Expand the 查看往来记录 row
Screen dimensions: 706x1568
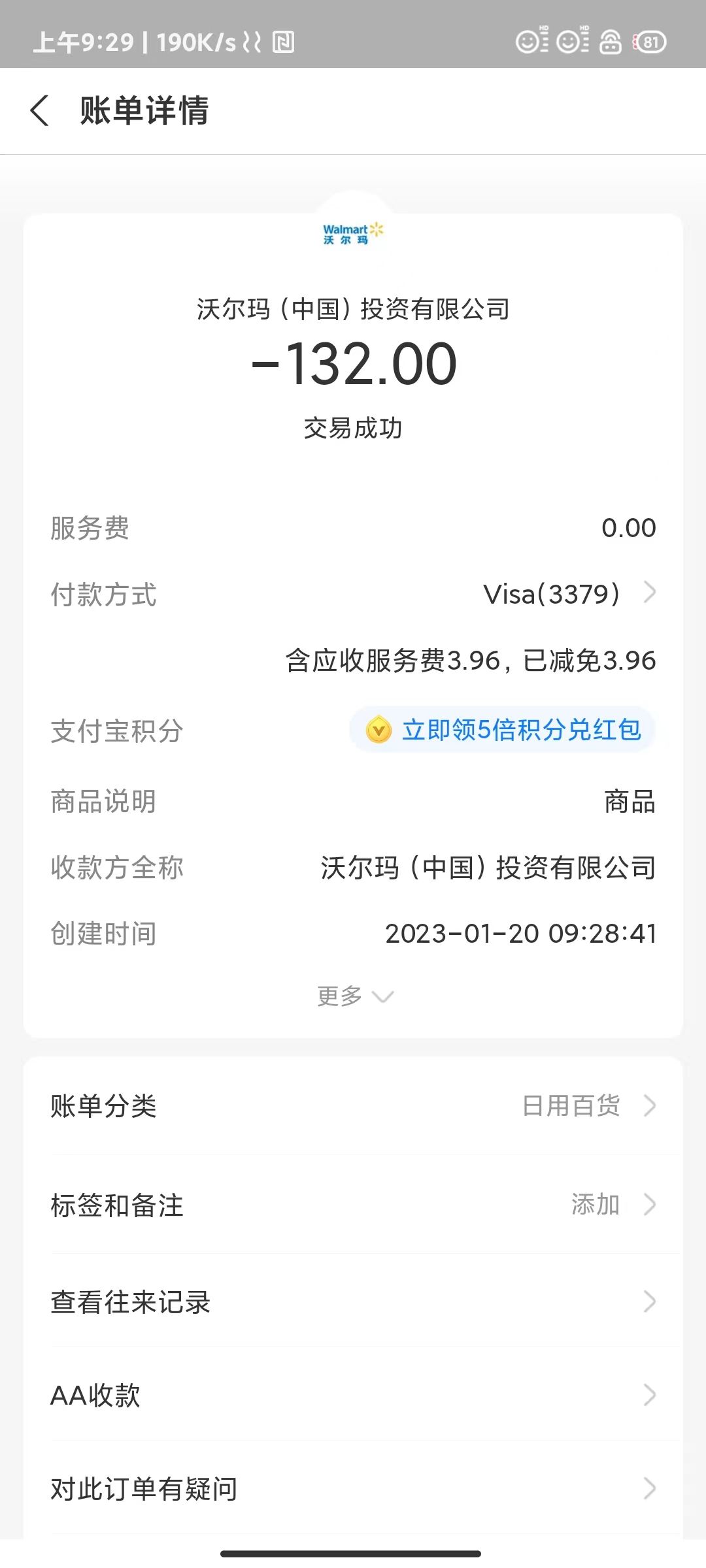click(x=353, y=1303)
